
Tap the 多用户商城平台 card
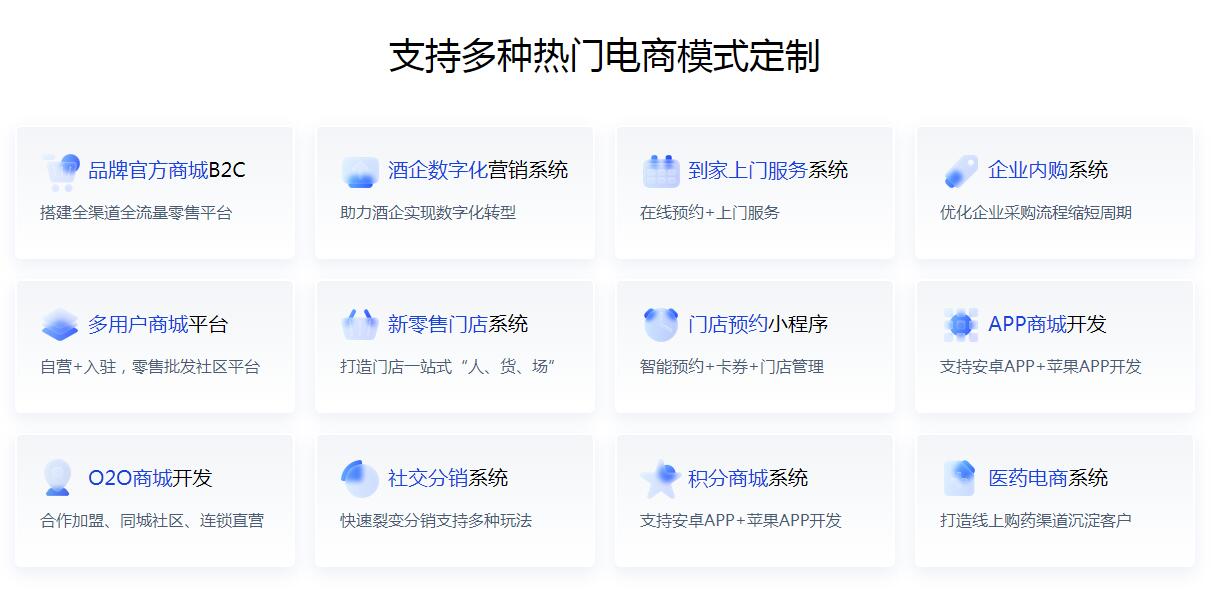click(155, 346)
